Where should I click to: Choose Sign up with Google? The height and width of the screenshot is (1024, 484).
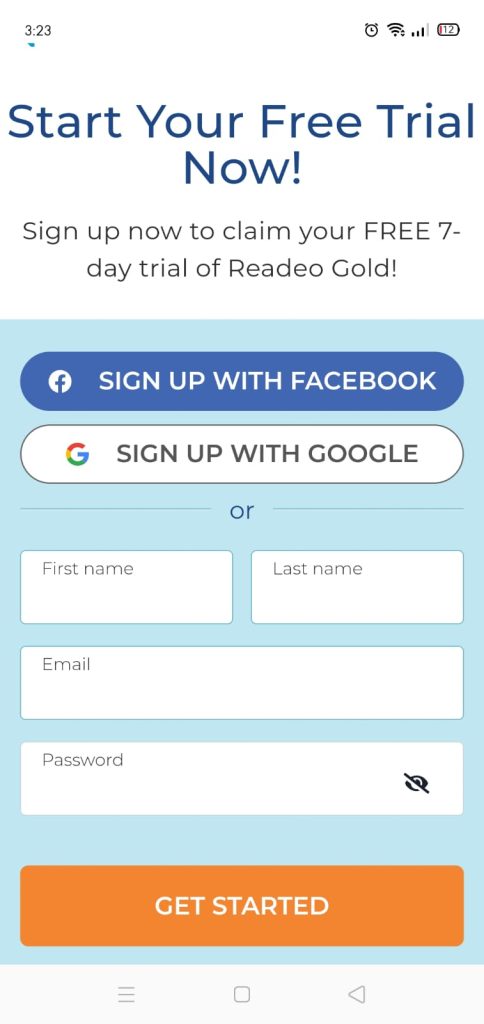242,454
